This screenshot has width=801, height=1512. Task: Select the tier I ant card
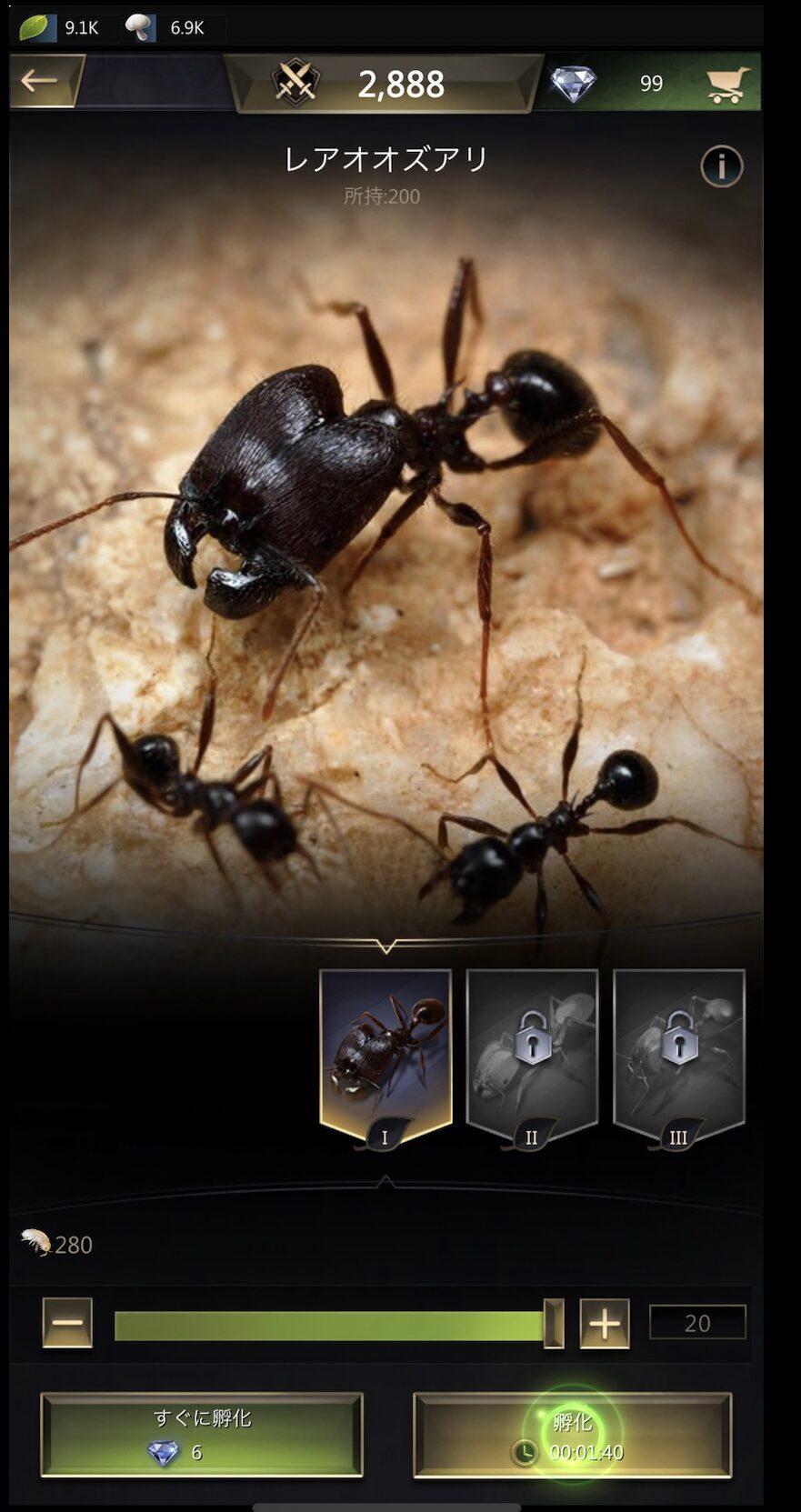click(x=385, y=1058)
